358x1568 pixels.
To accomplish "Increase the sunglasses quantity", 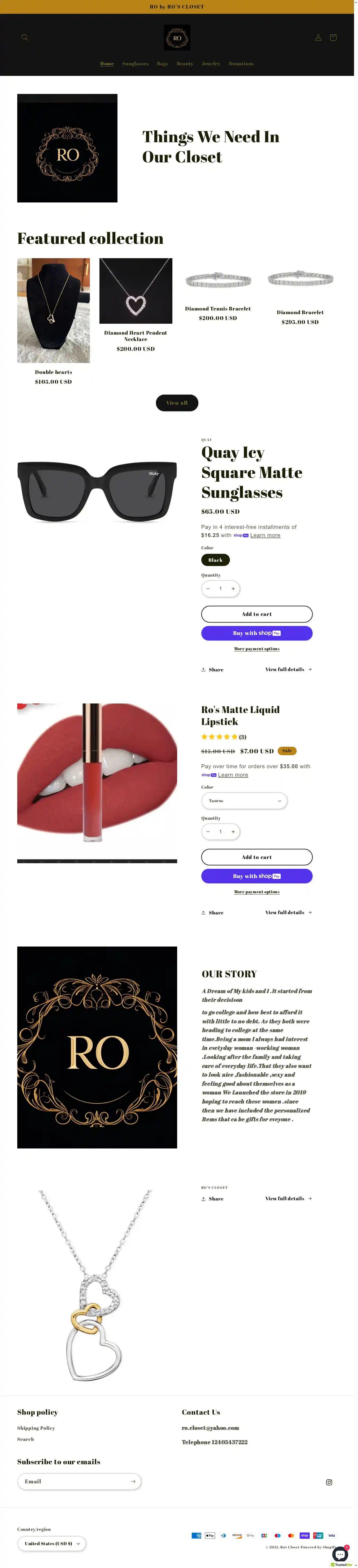I will coord(233,589).
